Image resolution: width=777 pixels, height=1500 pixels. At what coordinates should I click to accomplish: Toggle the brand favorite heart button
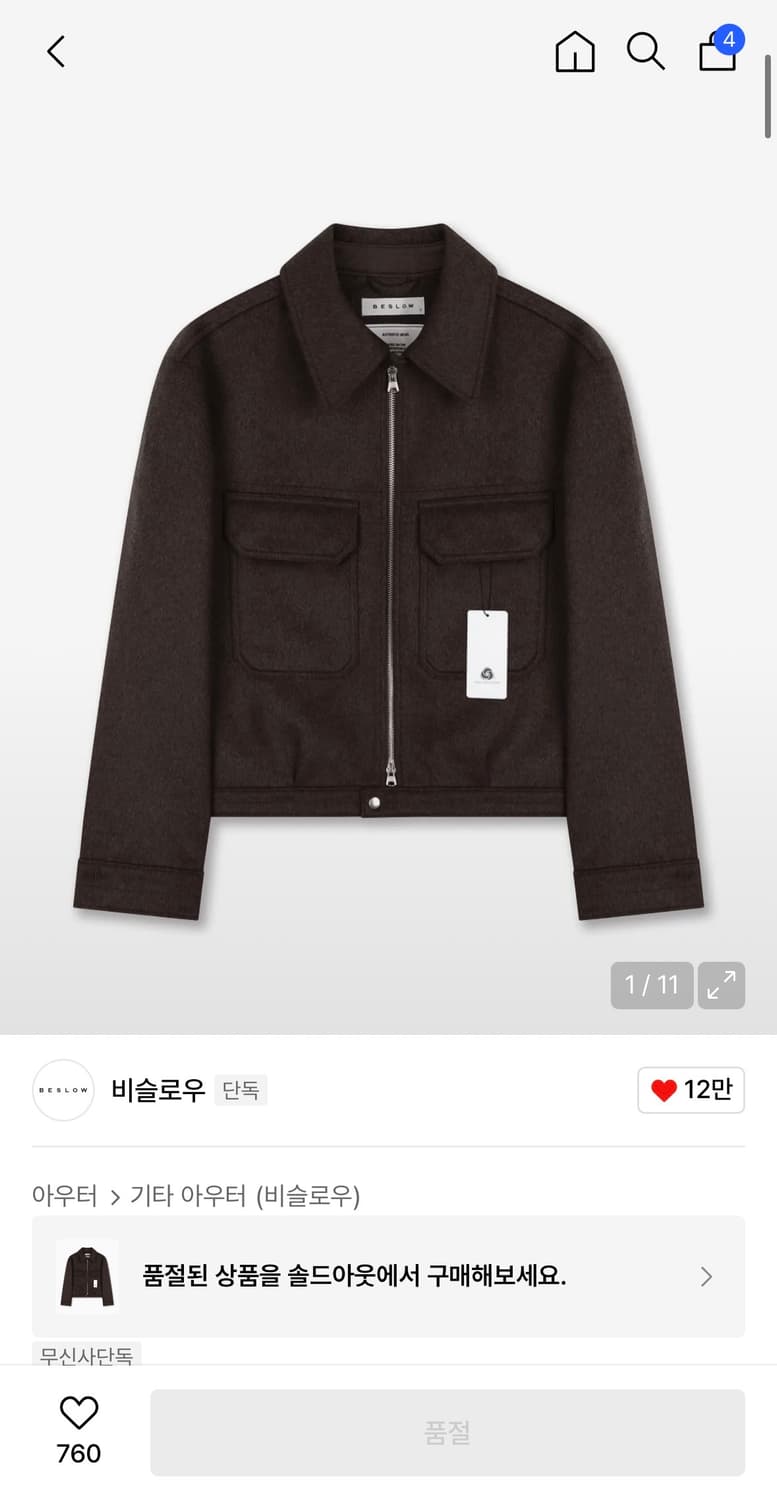coord(690,1090)
